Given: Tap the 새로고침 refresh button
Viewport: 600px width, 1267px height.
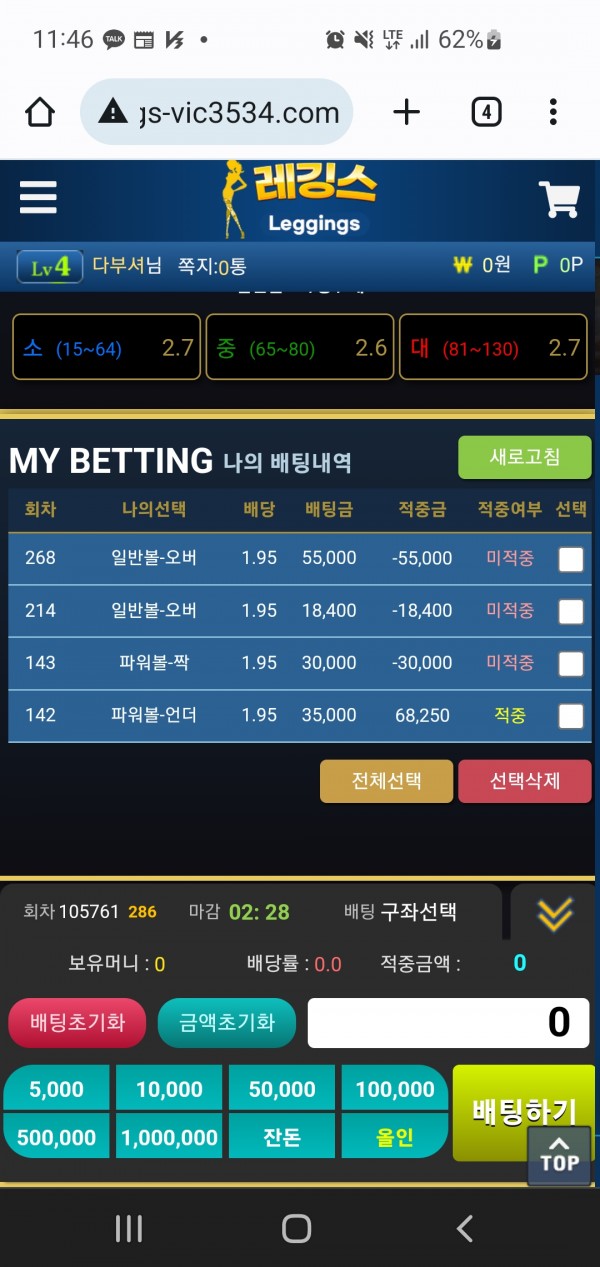Looking at the screenshot, I should 524,457.
